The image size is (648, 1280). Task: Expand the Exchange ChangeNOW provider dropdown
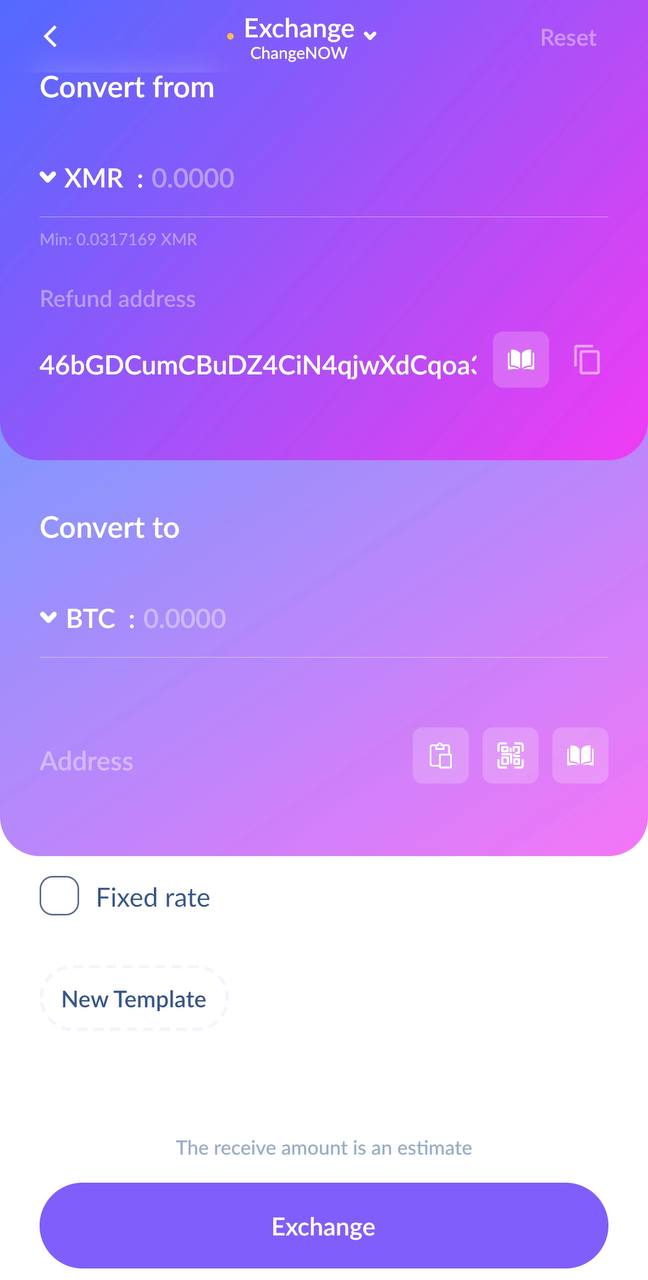(x=302, y=38)
